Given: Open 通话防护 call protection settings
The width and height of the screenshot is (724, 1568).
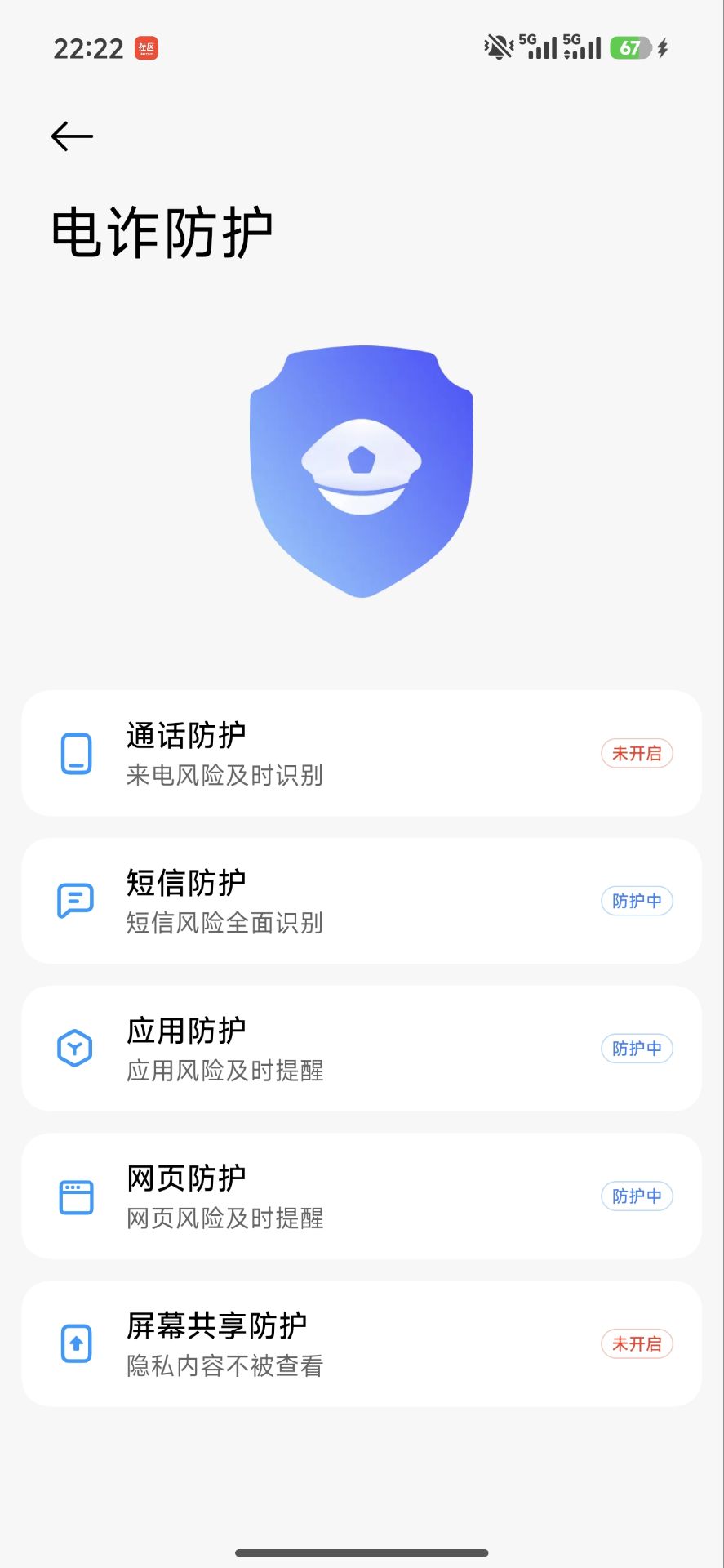Looking at the screenshot, I should (361, 753).
